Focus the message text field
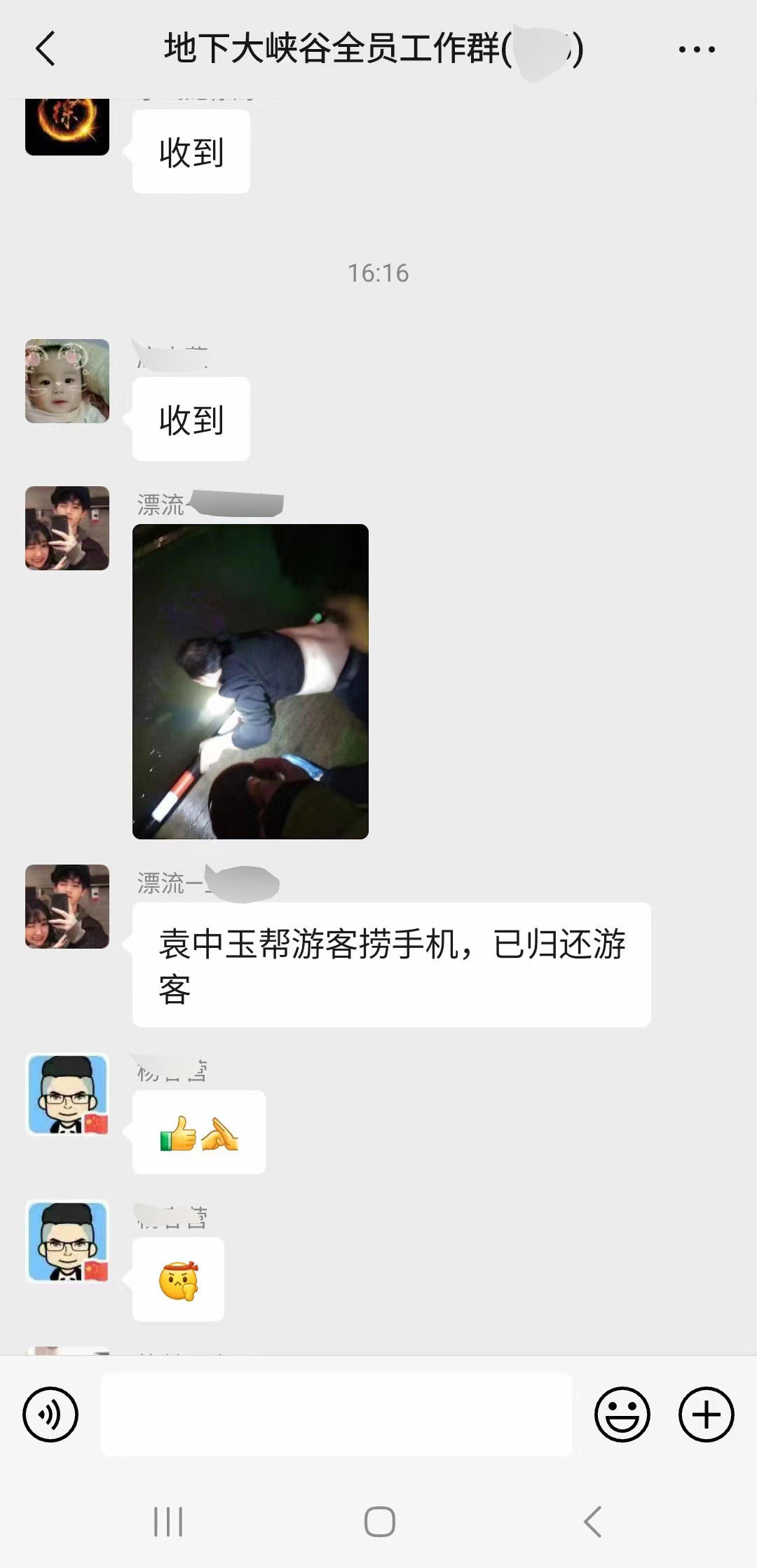The width and height of the screenshot is (757, 1568). tap(336, 1414)
